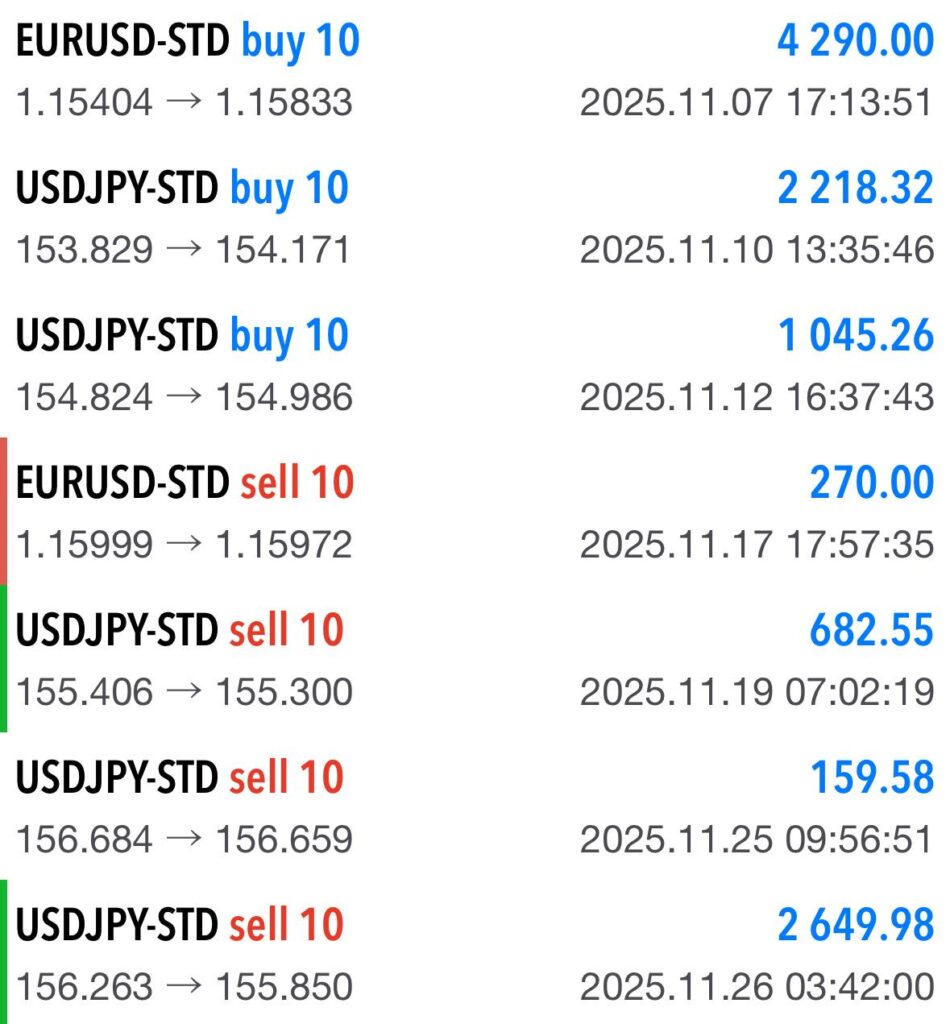Select the USDJPY-STD buy trade showing 1 045.26

(475, 365)
